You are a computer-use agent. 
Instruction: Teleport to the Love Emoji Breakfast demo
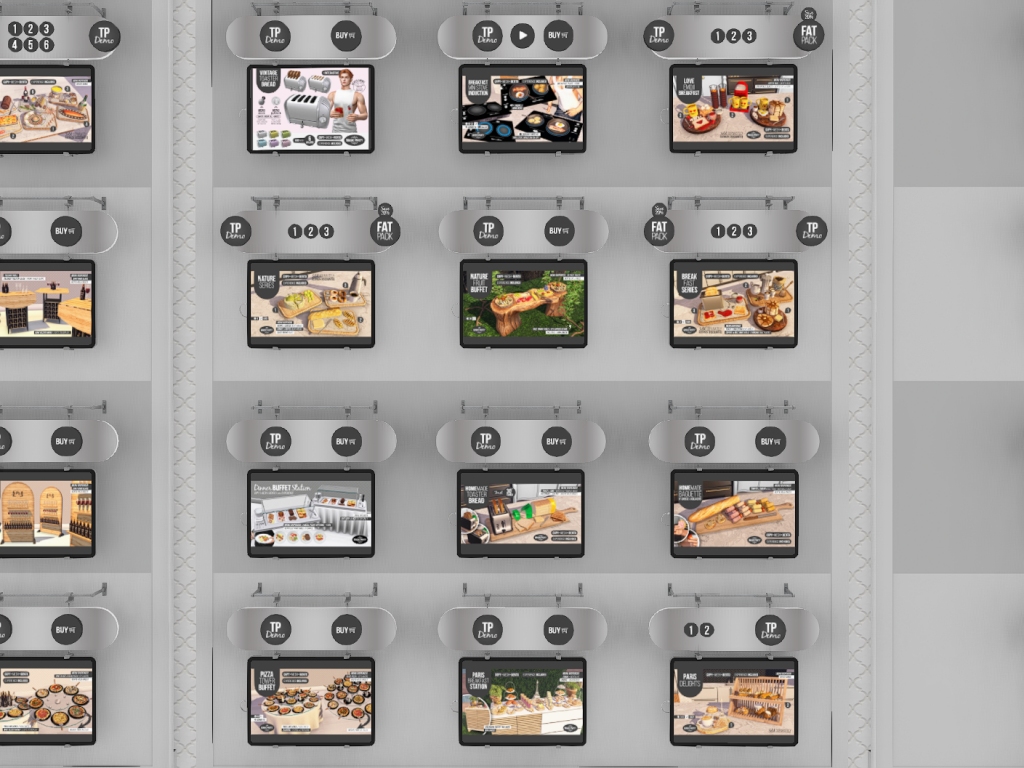tap(658, 36)
